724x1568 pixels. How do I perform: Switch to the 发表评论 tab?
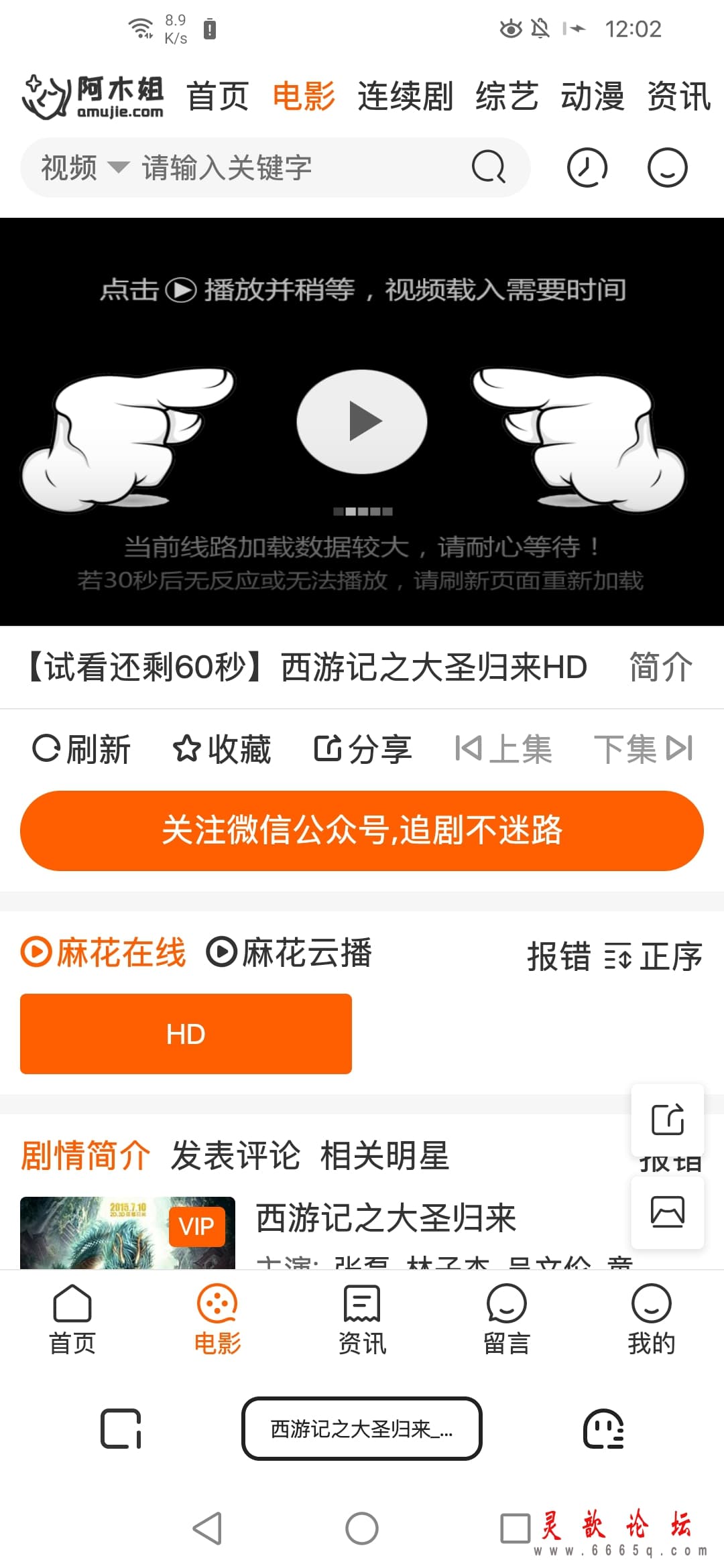(235, 1156)
